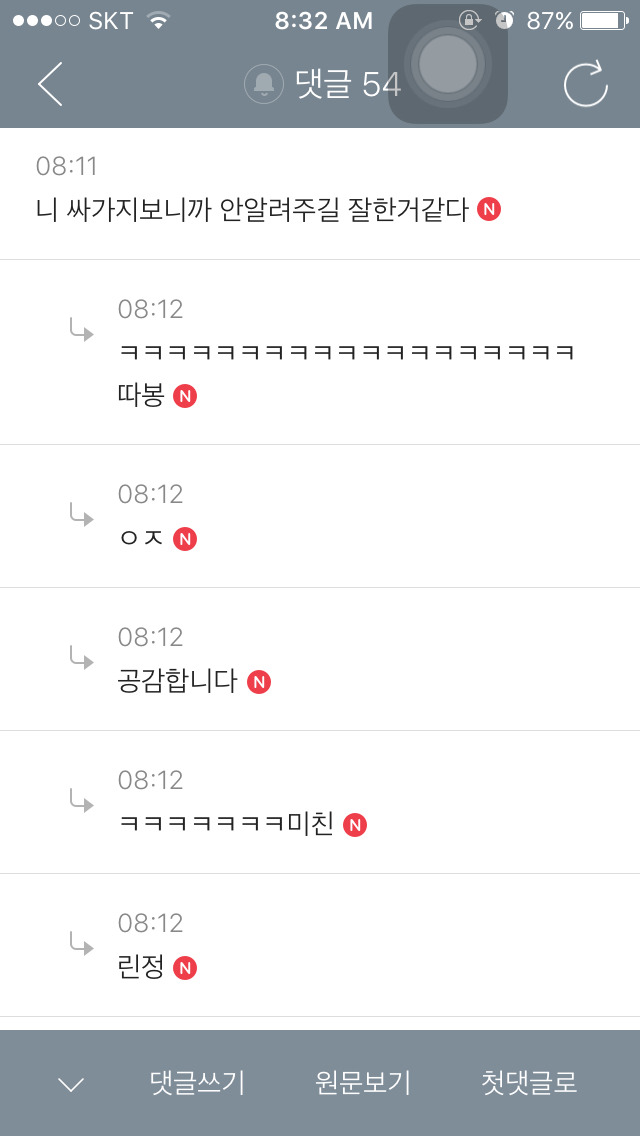Image resolution: width=640 pixels, height=1136 pixels.
Task: Select the reply saying 린정
Action: click(x=141, y=967)
